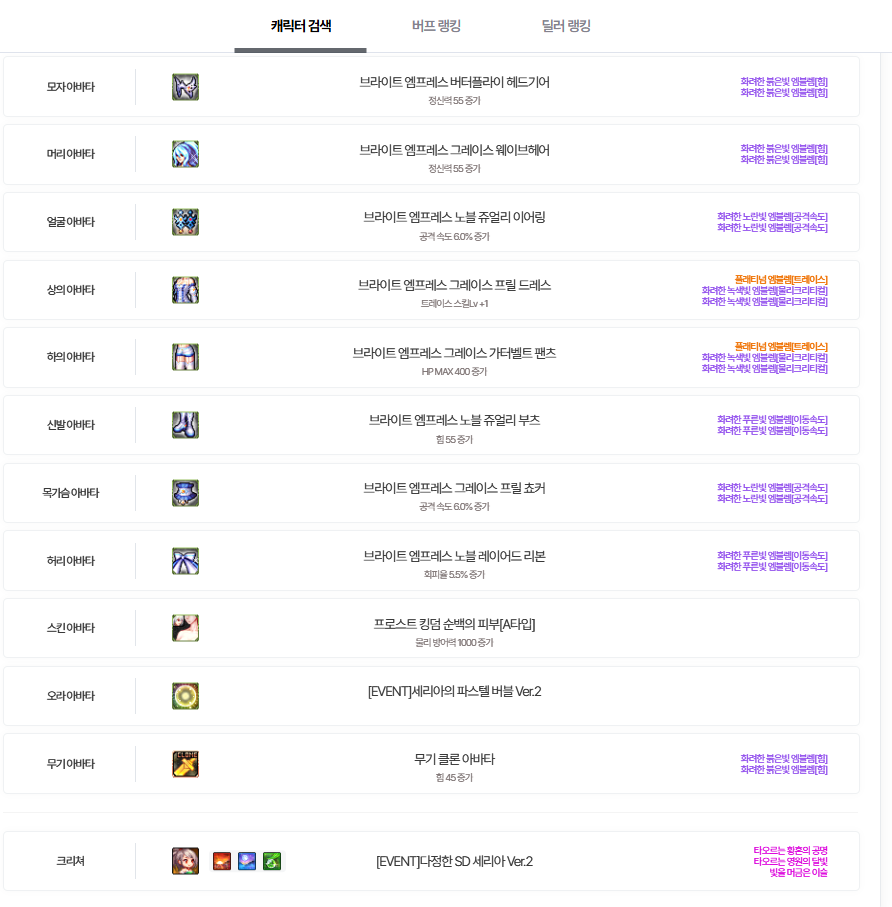Select the 딜러 랭킹 tab

[x=566, y=26]
